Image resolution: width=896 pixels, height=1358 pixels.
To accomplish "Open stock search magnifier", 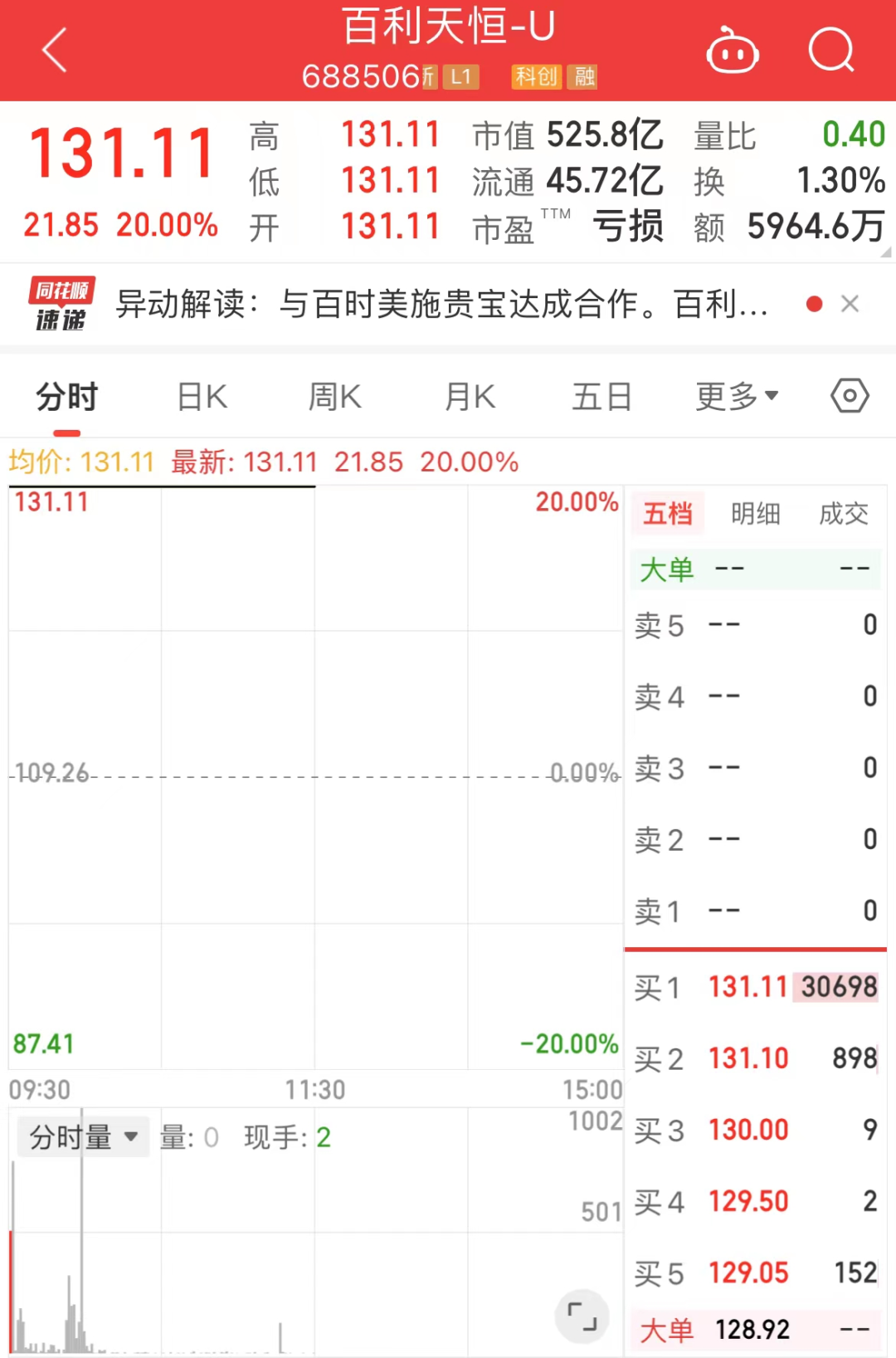I will [x=830, y=50].
